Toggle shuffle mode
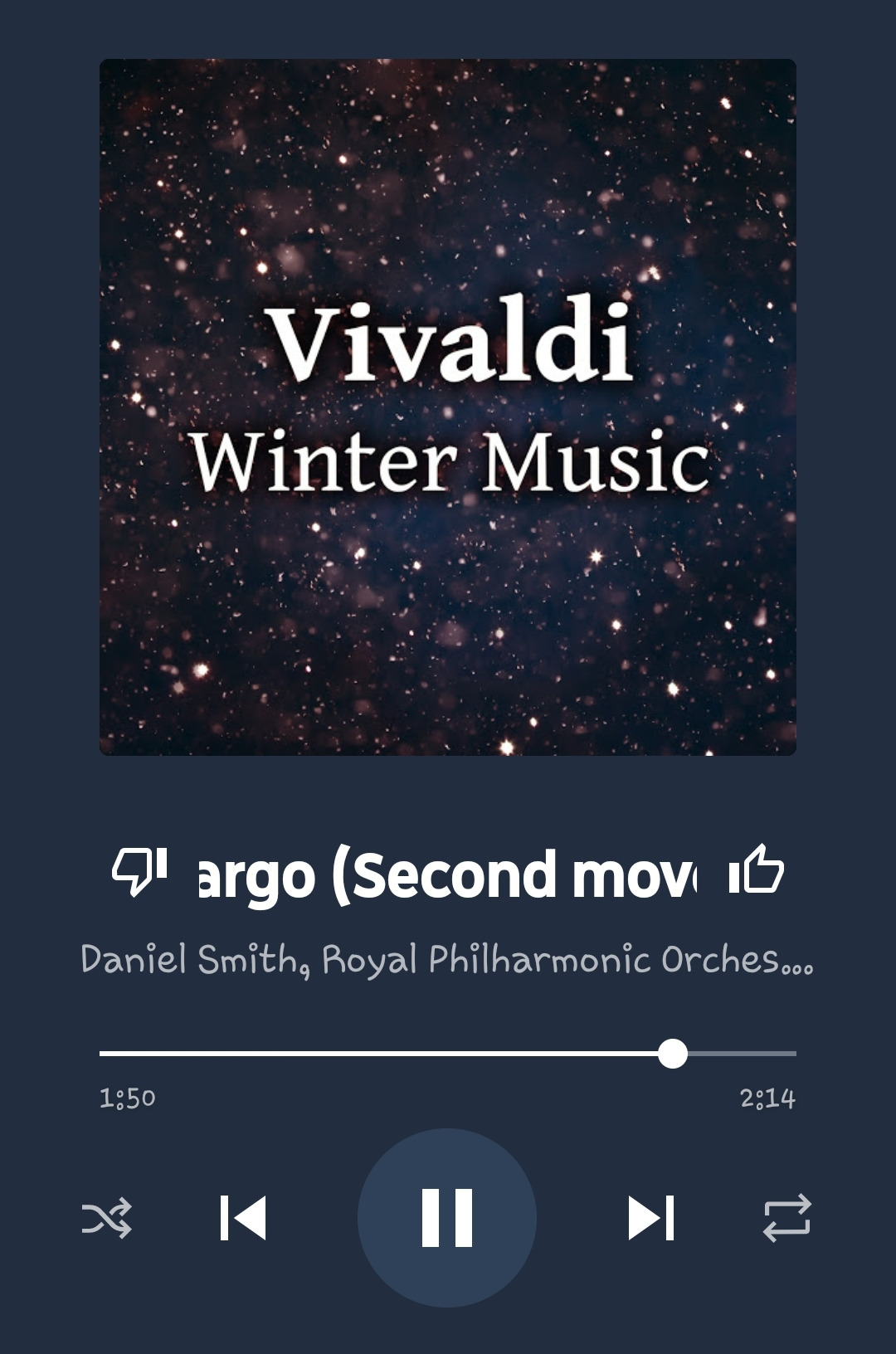The height and width of the screenshot is (1354, 896). click(107, 1217)
